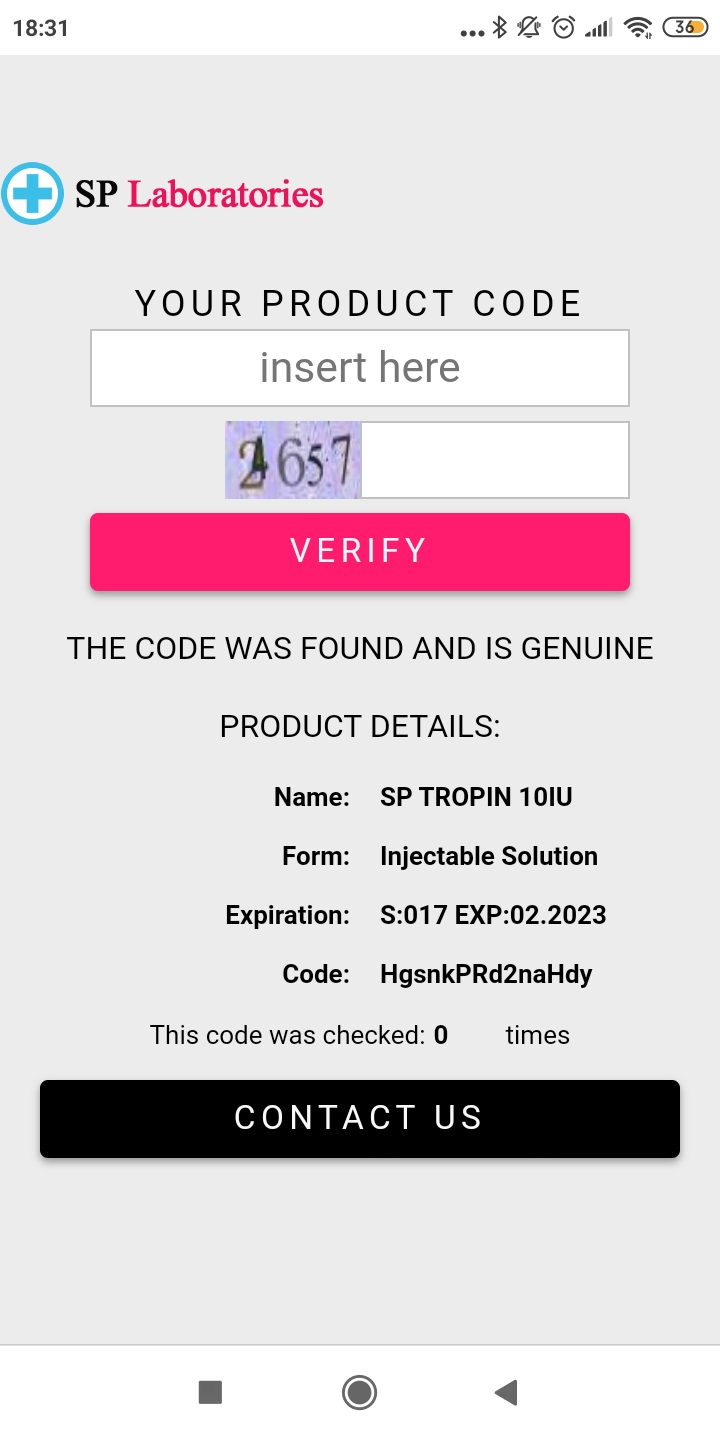Tap the product code input field
The width and height of the screenshot is (720, 1440).
360,368
